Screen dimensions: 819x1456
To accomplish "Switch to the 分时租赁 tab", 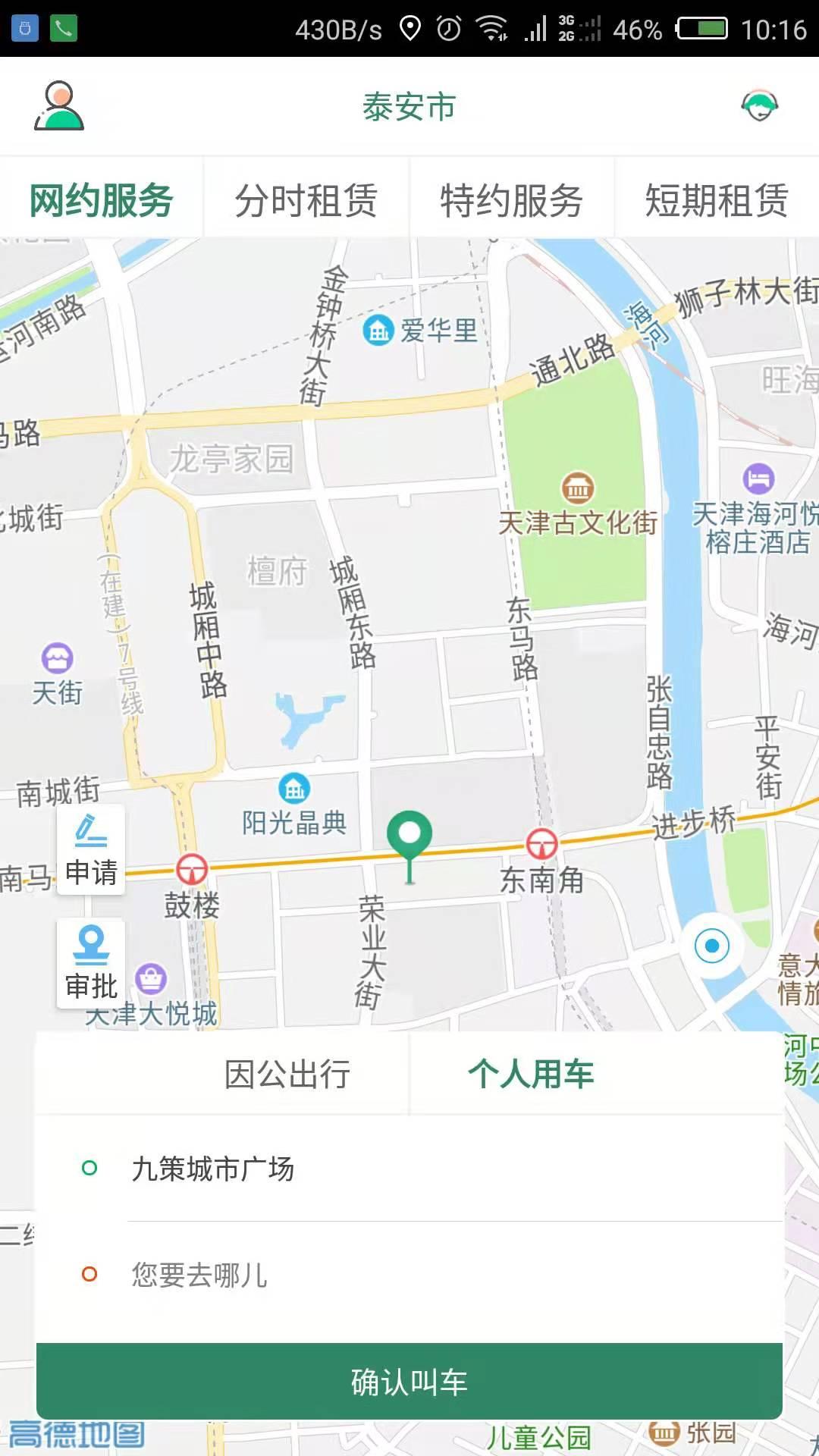I will (x=307, y=200).
